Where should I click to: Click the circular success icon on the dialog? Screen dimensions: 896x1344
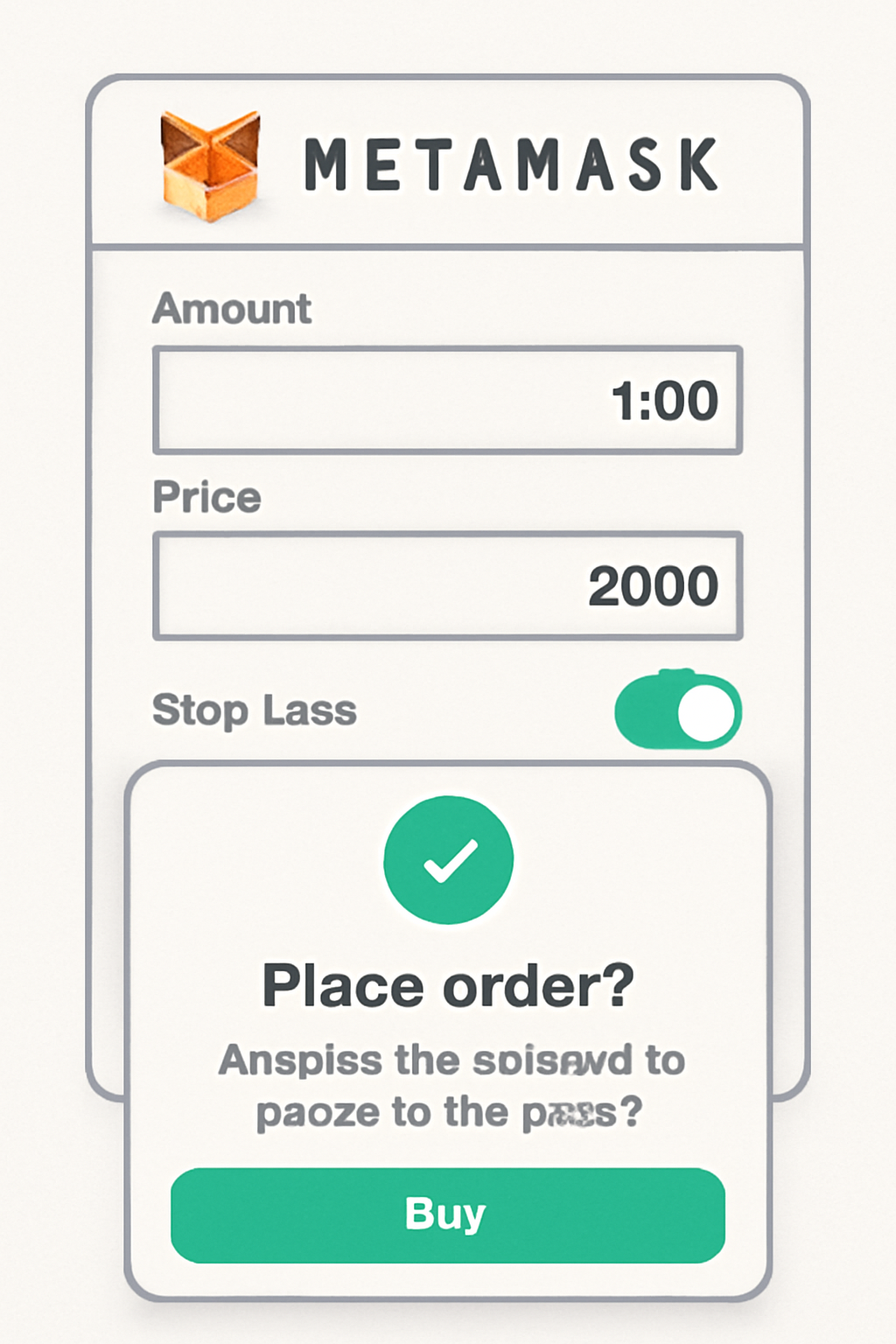tap(448, 860)
